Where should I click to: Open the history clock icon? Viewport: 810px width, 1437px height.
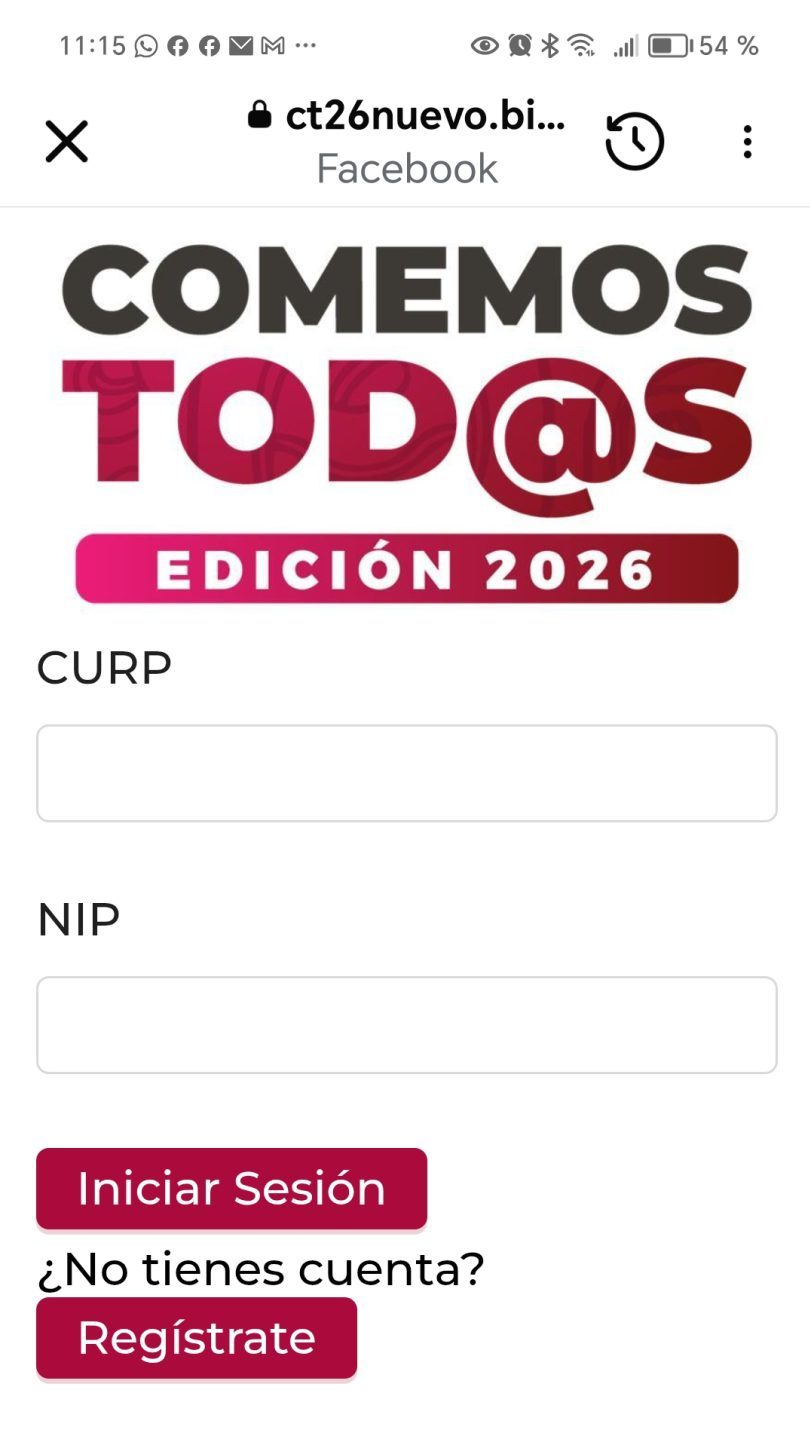point(634,142)
